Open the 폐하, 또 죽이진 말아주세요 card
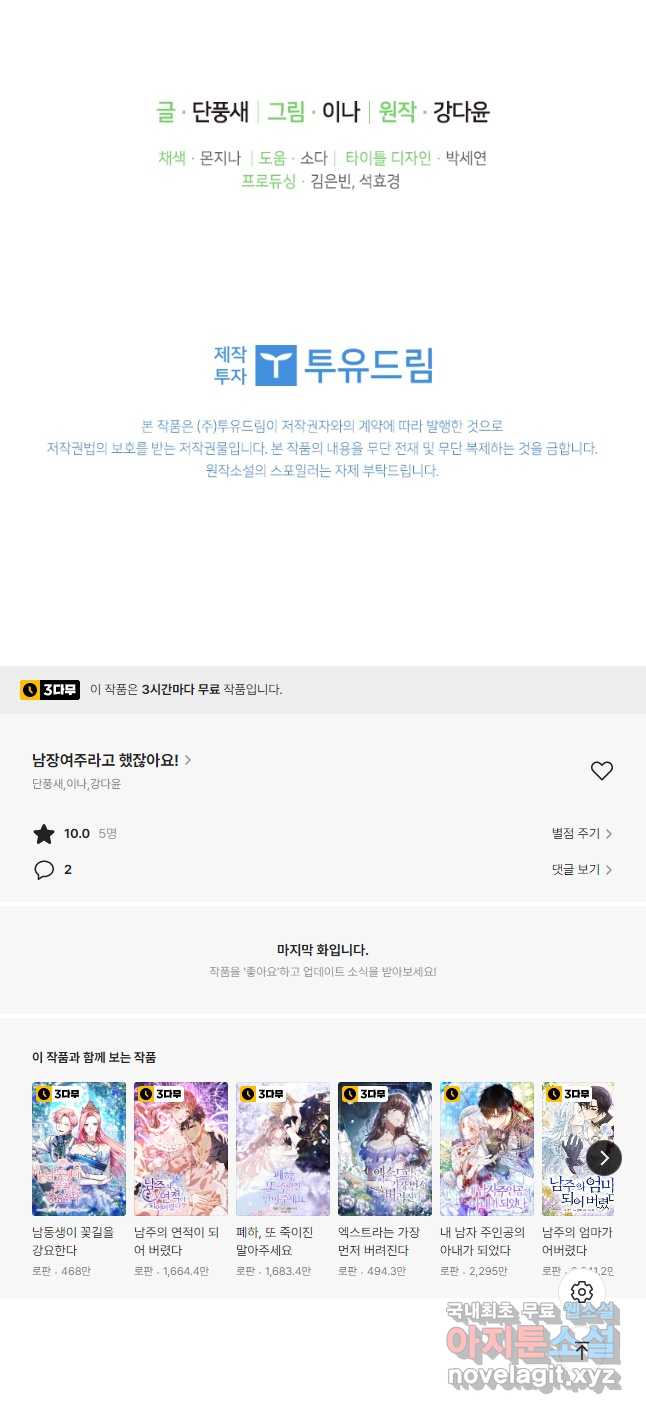This screenshot has height=1414, width=646. click(283, 1180)
